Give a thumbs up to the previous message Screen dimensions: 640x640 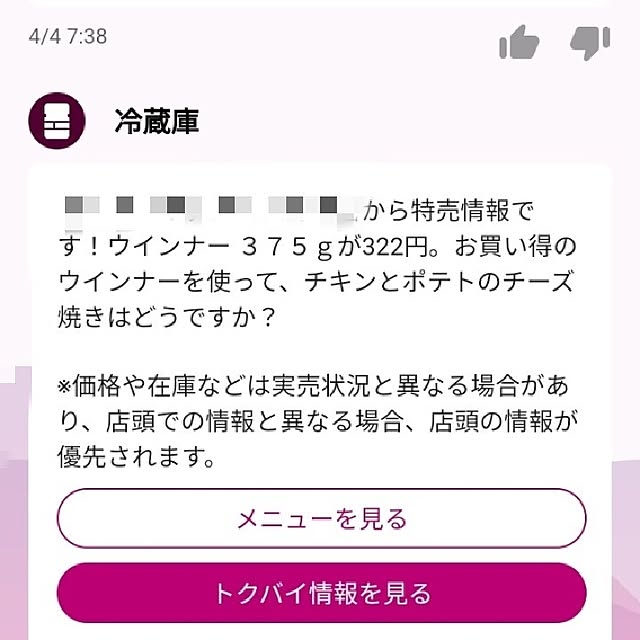click(519, 41)
